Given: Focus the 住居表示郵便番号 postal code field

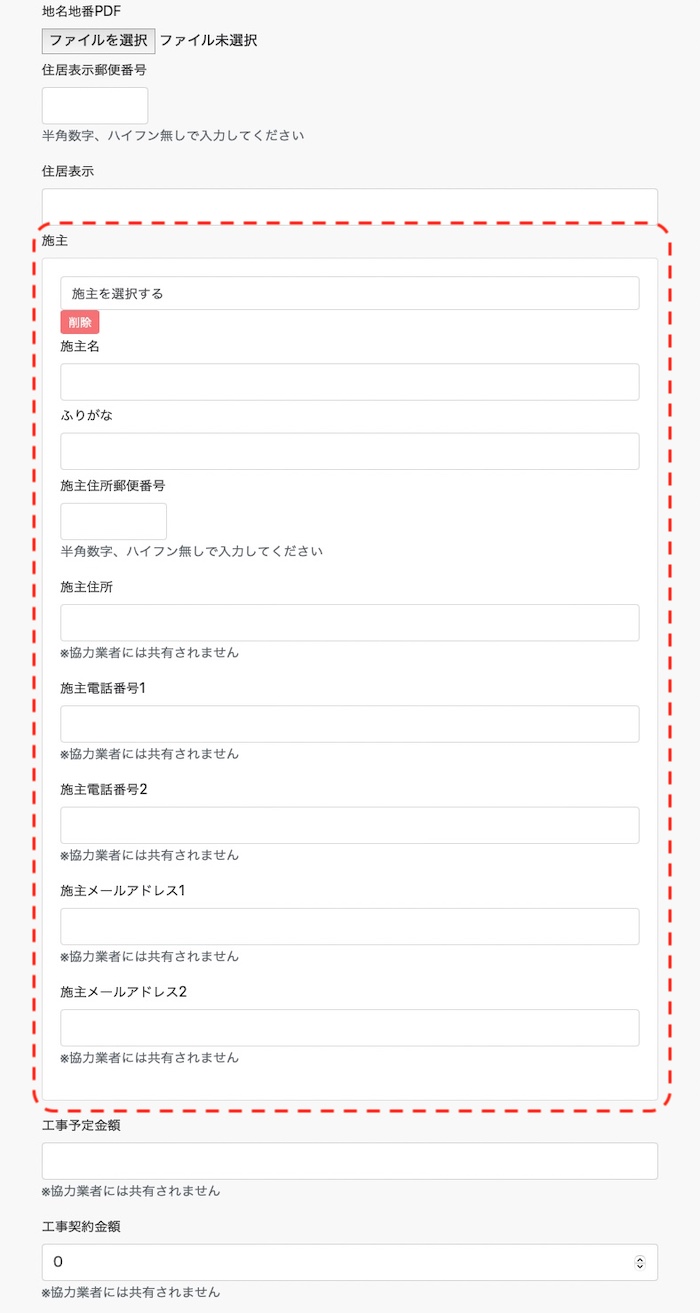Looking at the screenshot, I should 95,106.
